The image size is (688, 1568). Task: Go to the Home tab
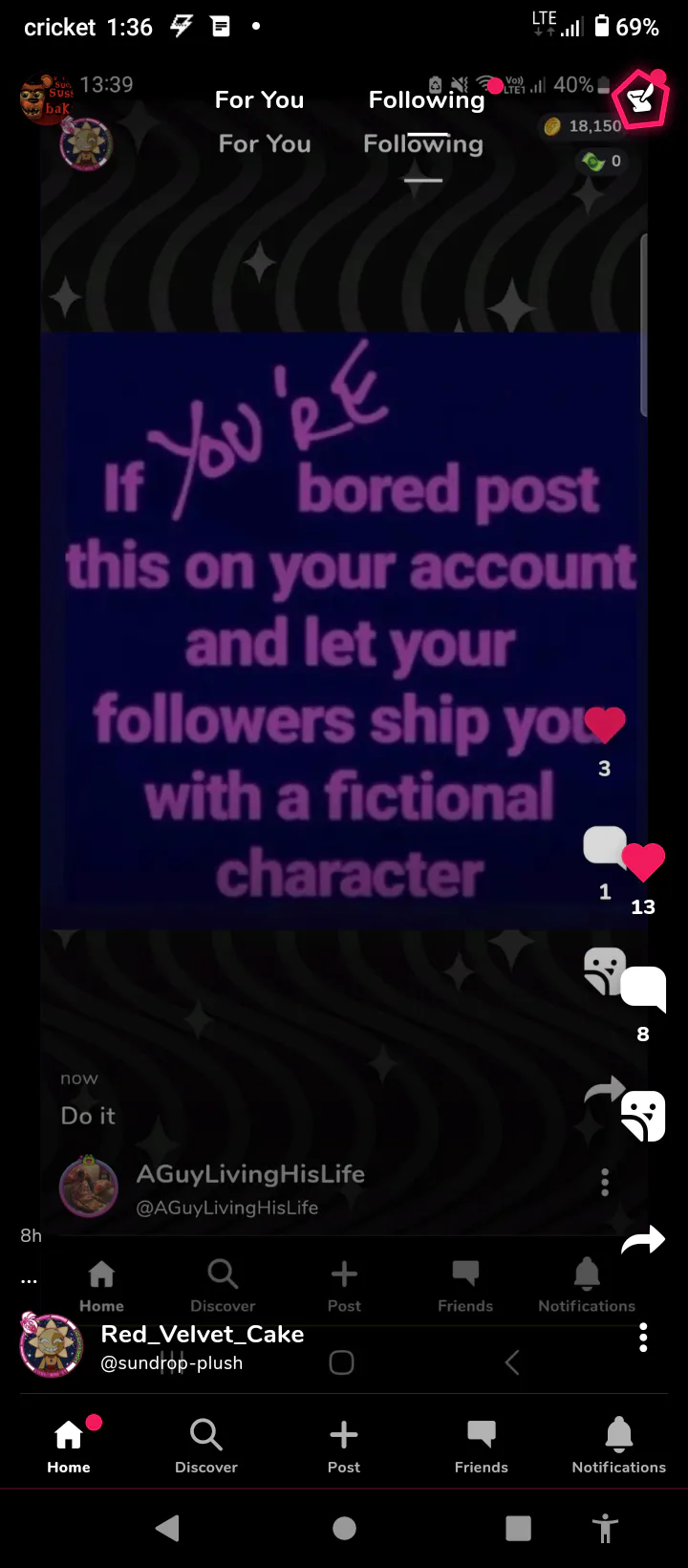point(69,1445)
